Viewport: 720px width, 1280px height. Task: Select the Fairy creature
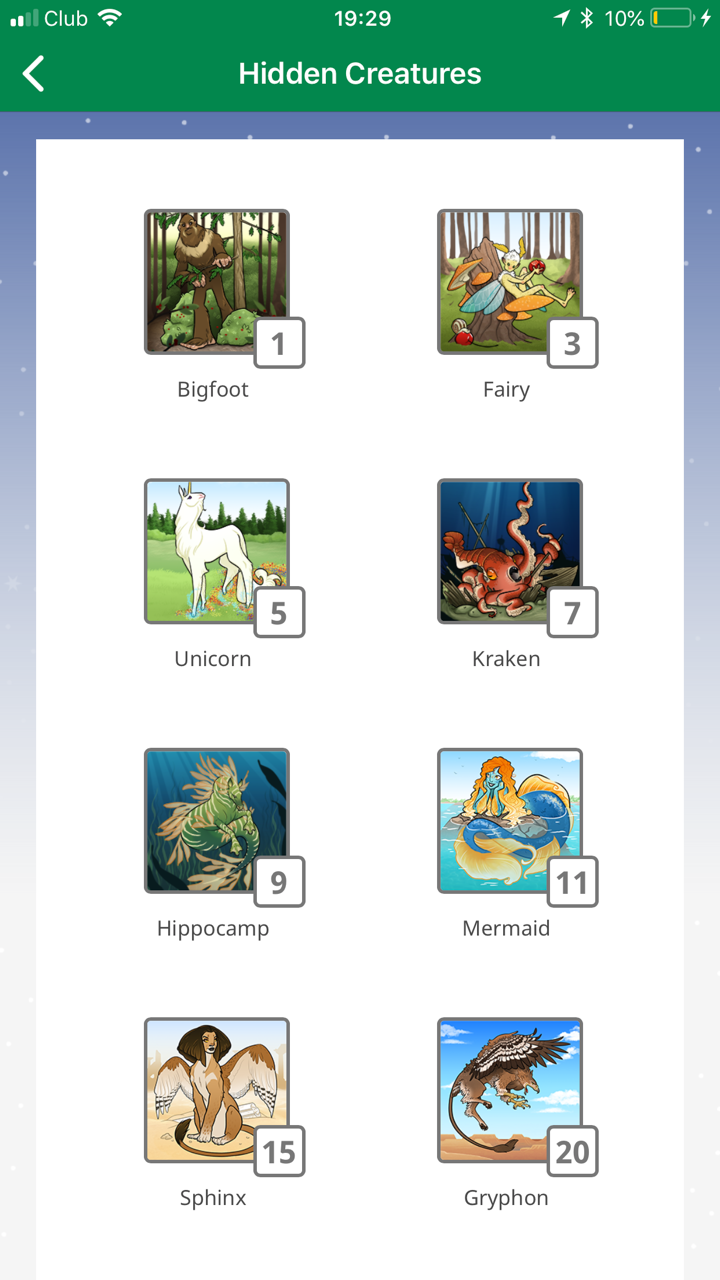click(x=510, y=282)
